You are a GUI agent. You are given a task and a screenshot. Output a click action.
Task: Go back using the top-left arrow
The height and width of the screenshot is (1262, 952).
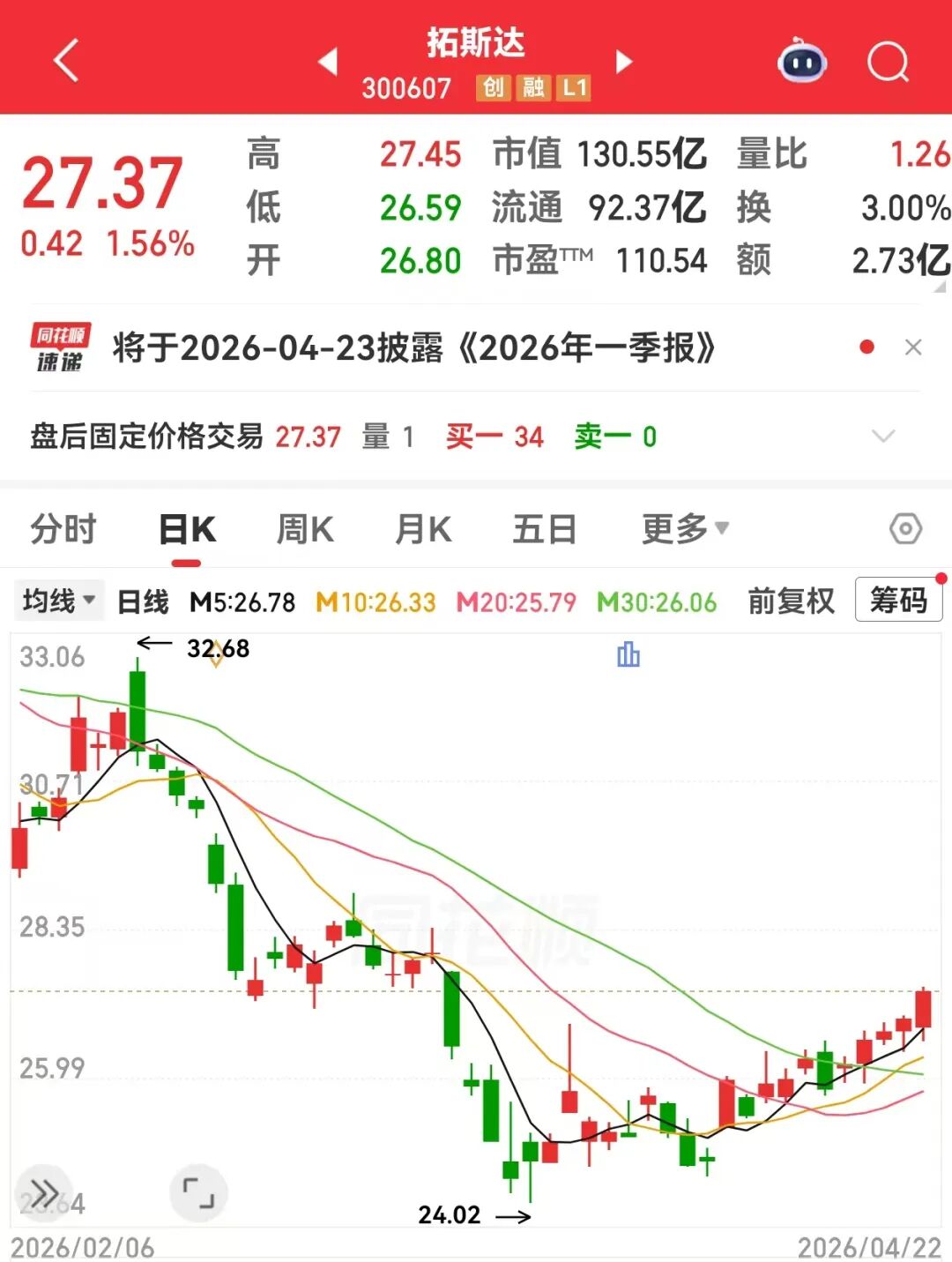[x=66, y=61]
